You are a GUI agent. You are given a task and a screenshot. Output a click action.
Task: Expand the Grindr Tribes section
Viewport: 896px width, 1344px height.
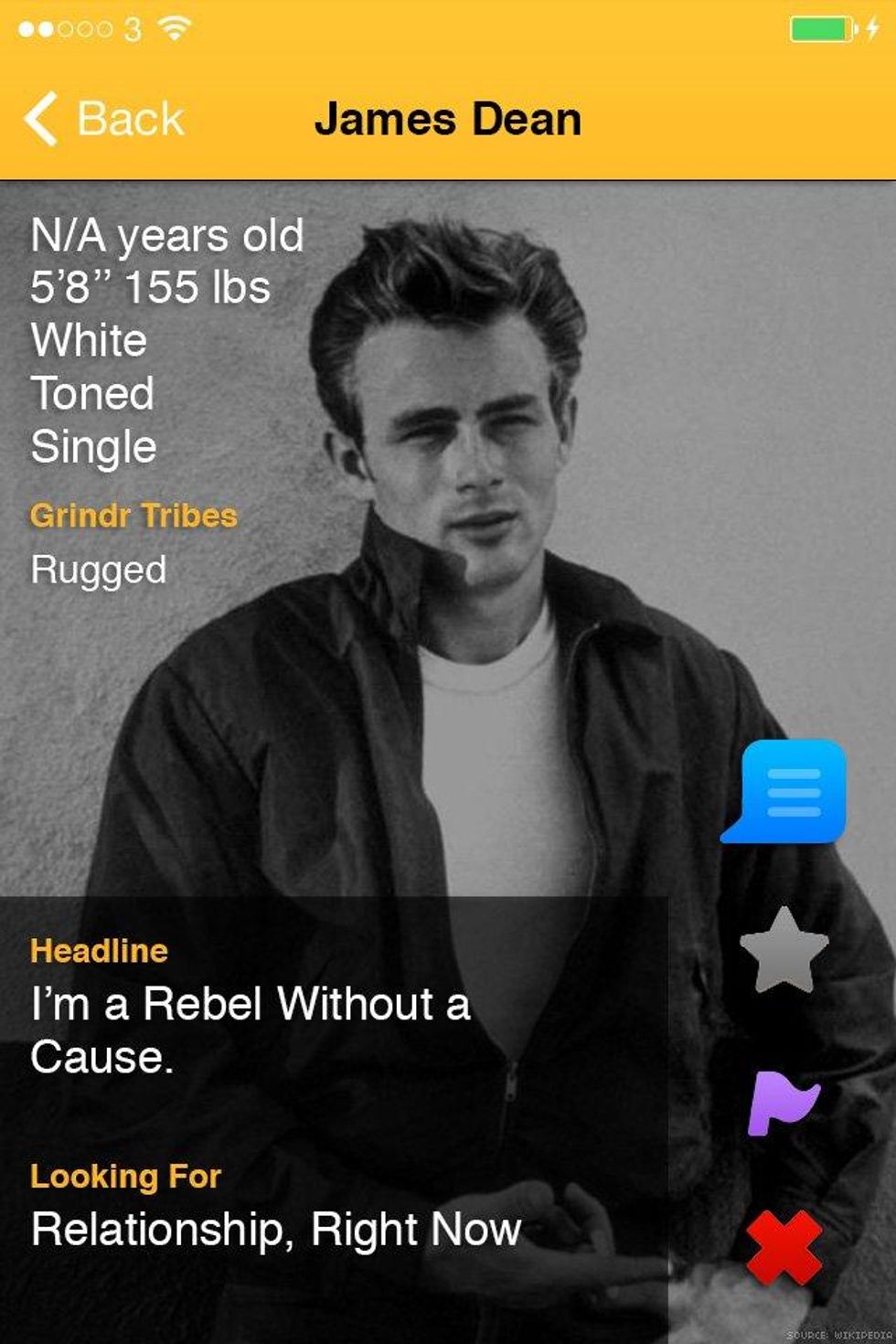(x=134, y=515)
